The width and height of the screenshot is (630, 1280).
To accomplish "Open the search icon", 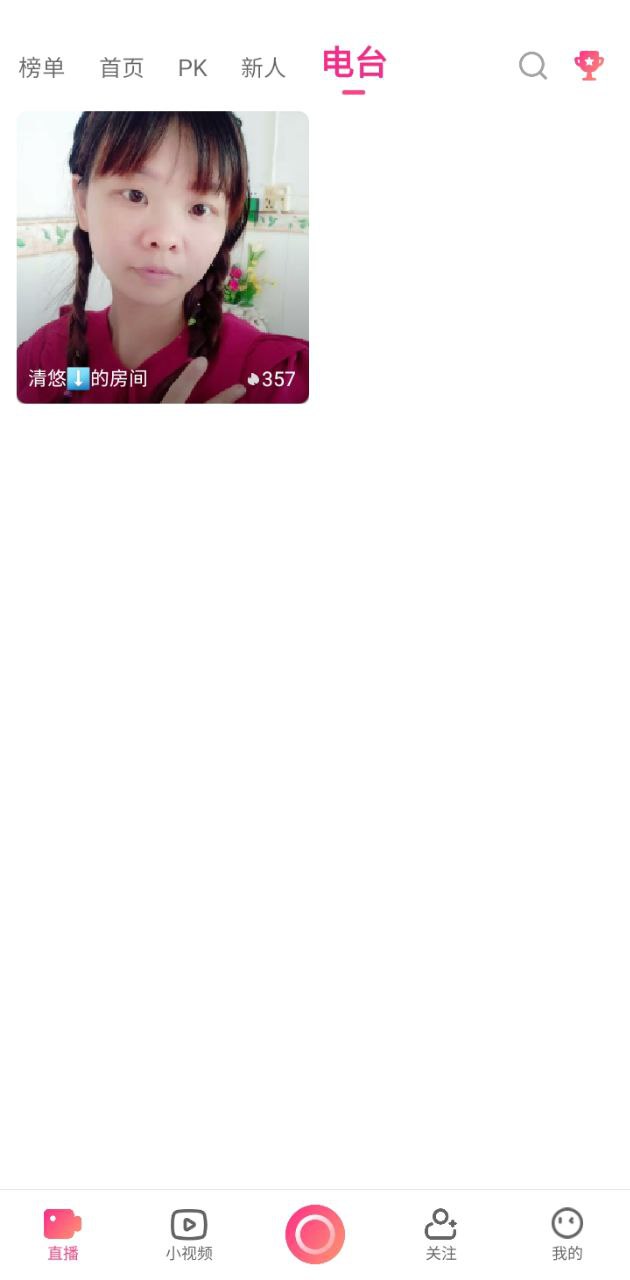I will (533, 67).
